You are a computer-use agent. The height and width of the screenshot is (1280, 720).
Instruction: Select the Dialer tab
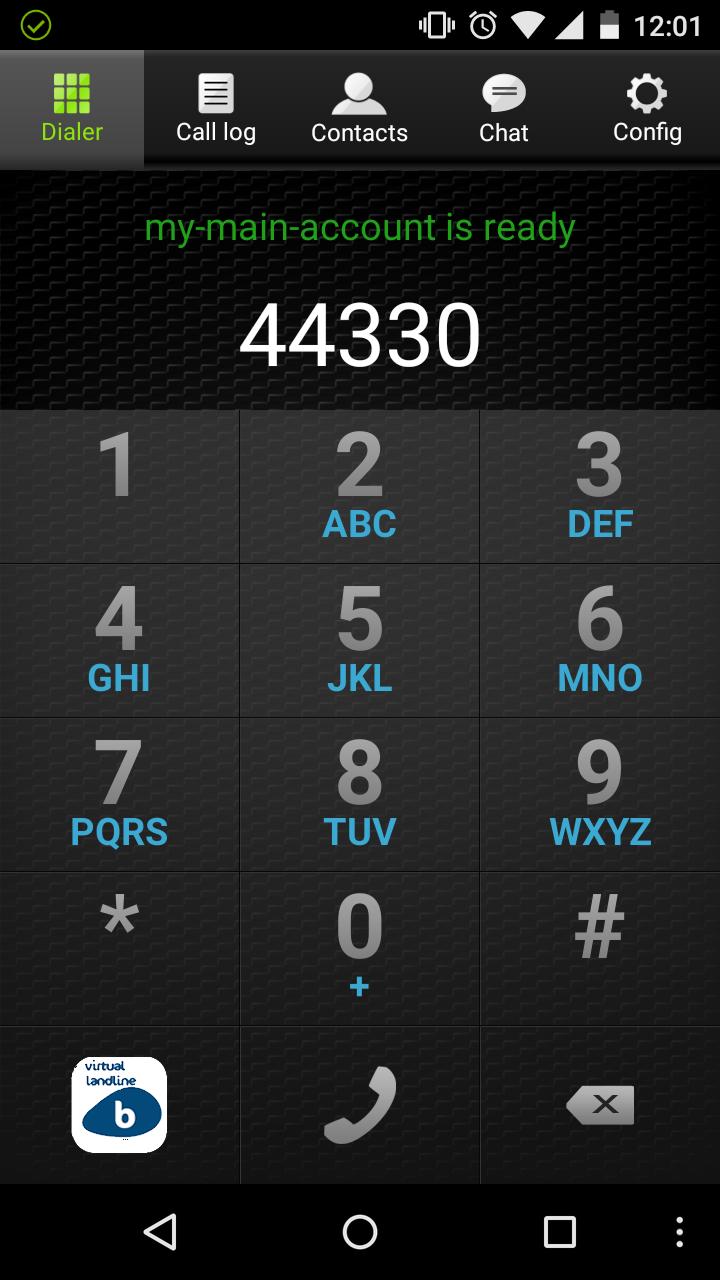tap(72, 109)
